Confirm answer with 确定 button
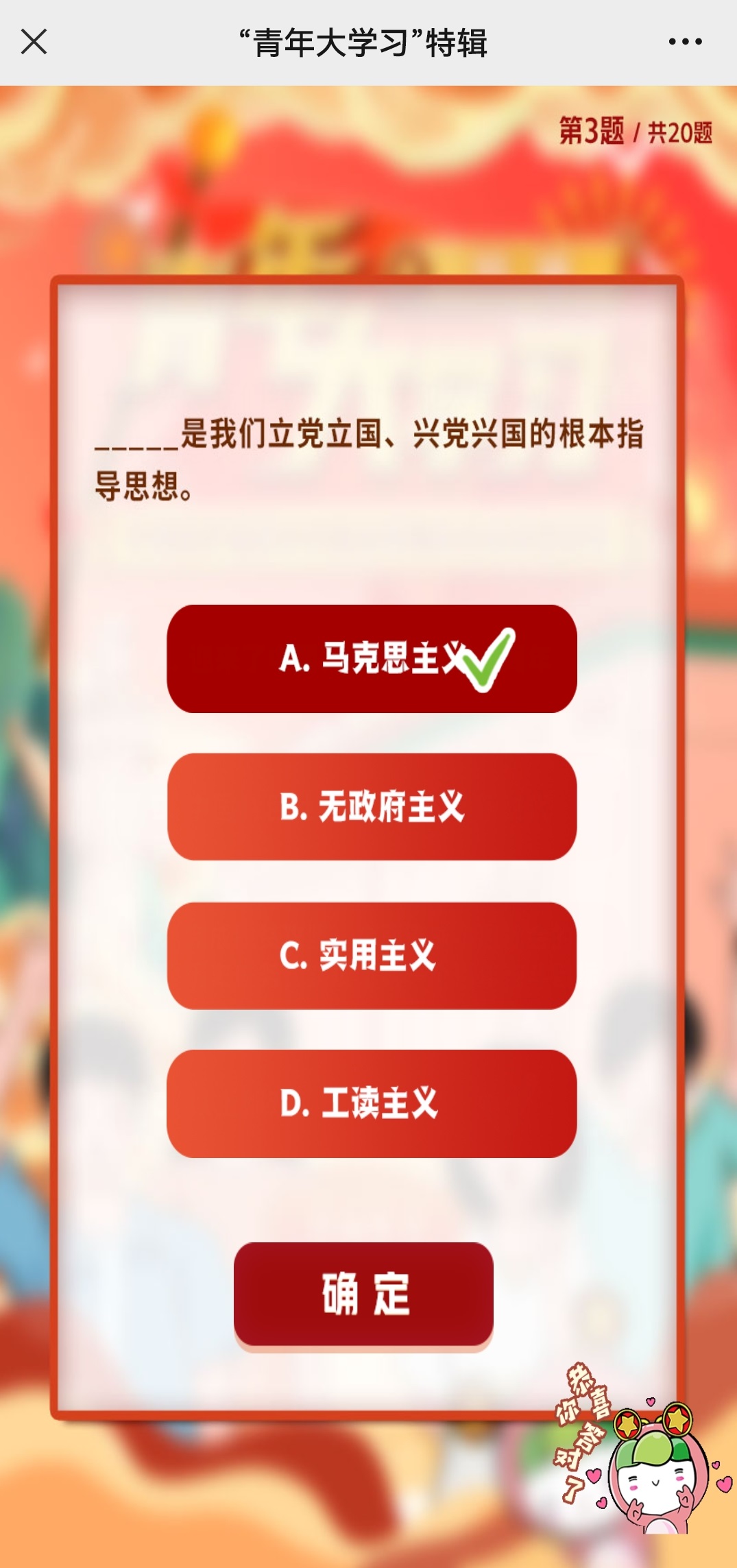Screen dimensions: 737x1568 tap(363, 1294)
